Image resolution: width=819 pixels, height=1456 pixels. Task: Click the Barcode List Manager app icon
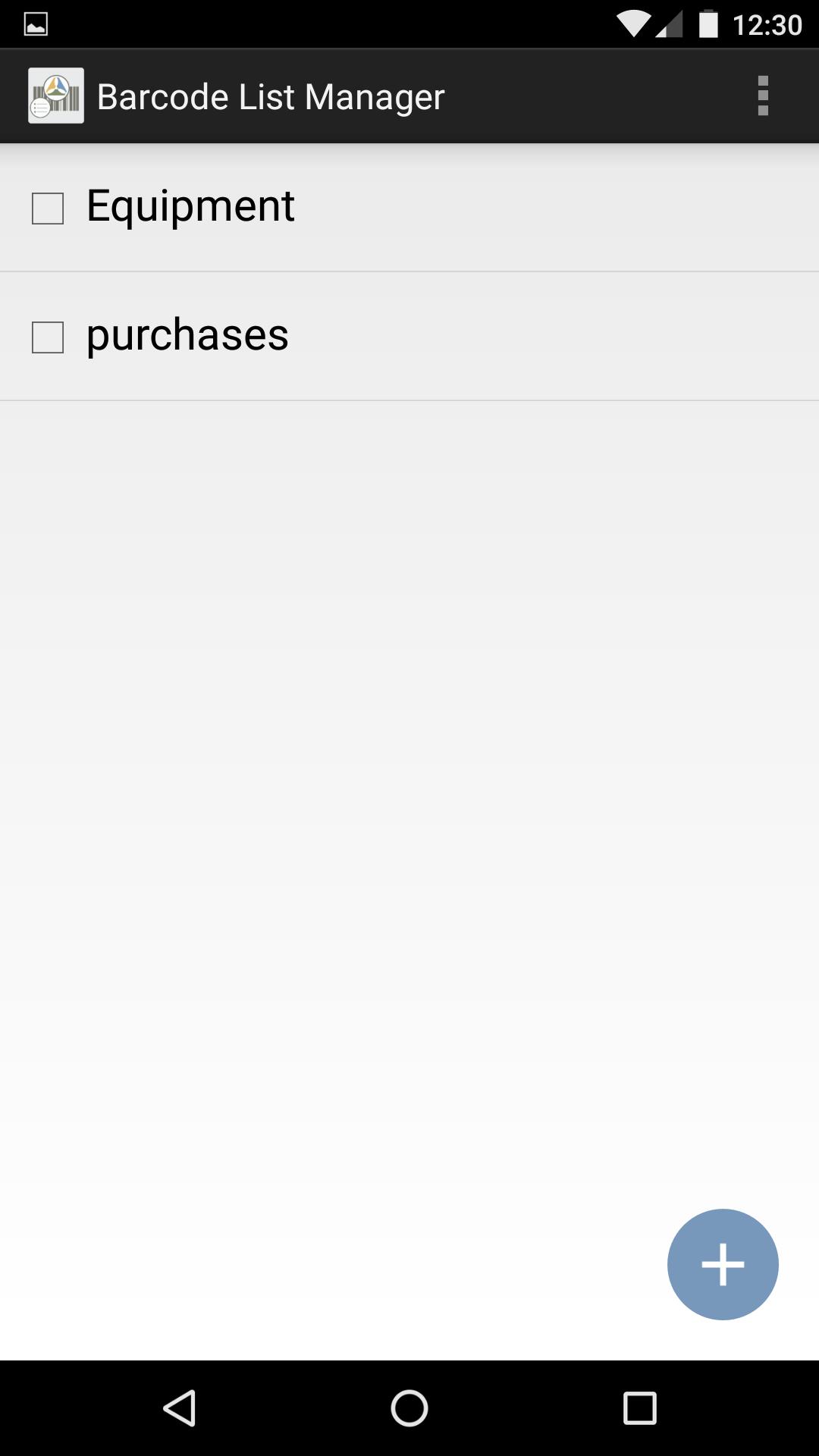pos(56,95)
